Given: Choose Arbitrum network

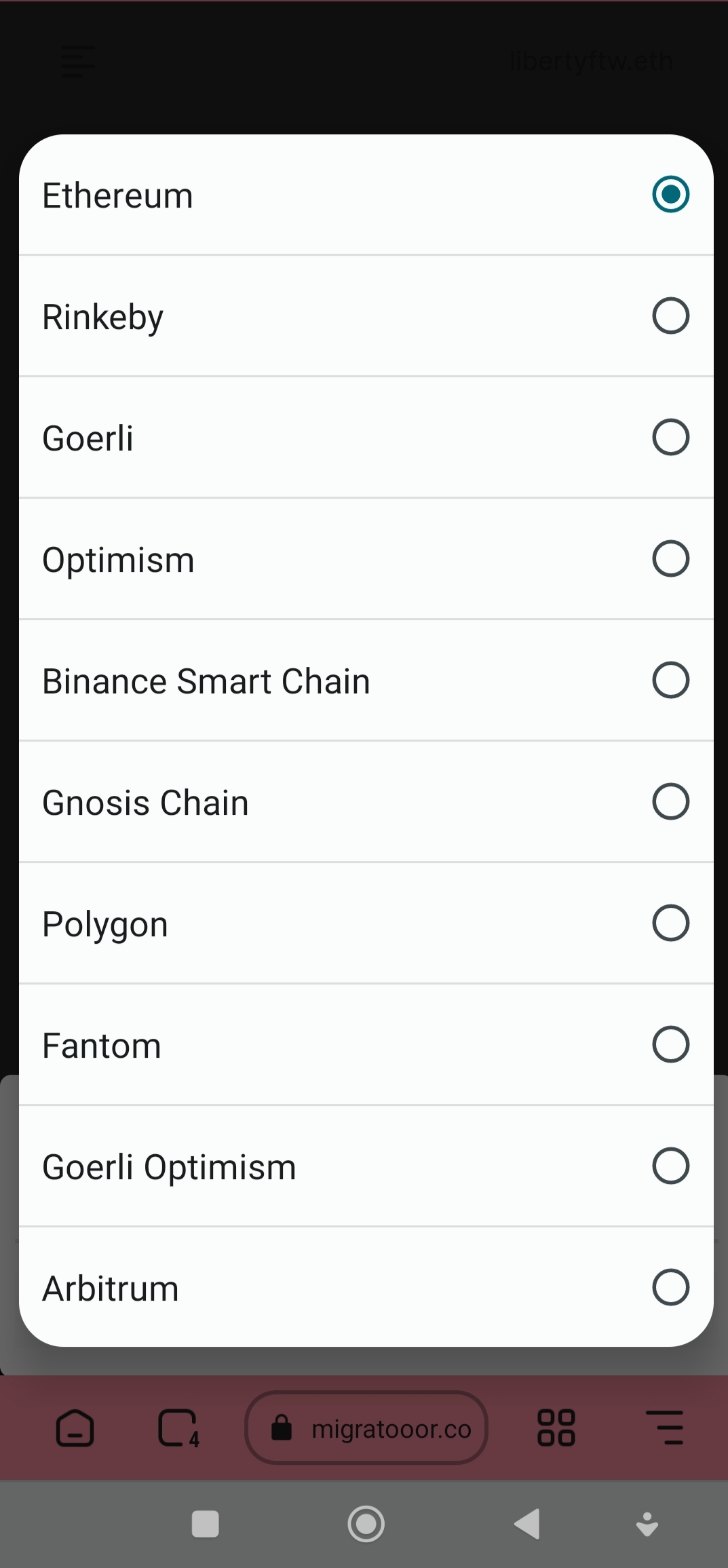Looking at the screenshot, I should 366,1287.
